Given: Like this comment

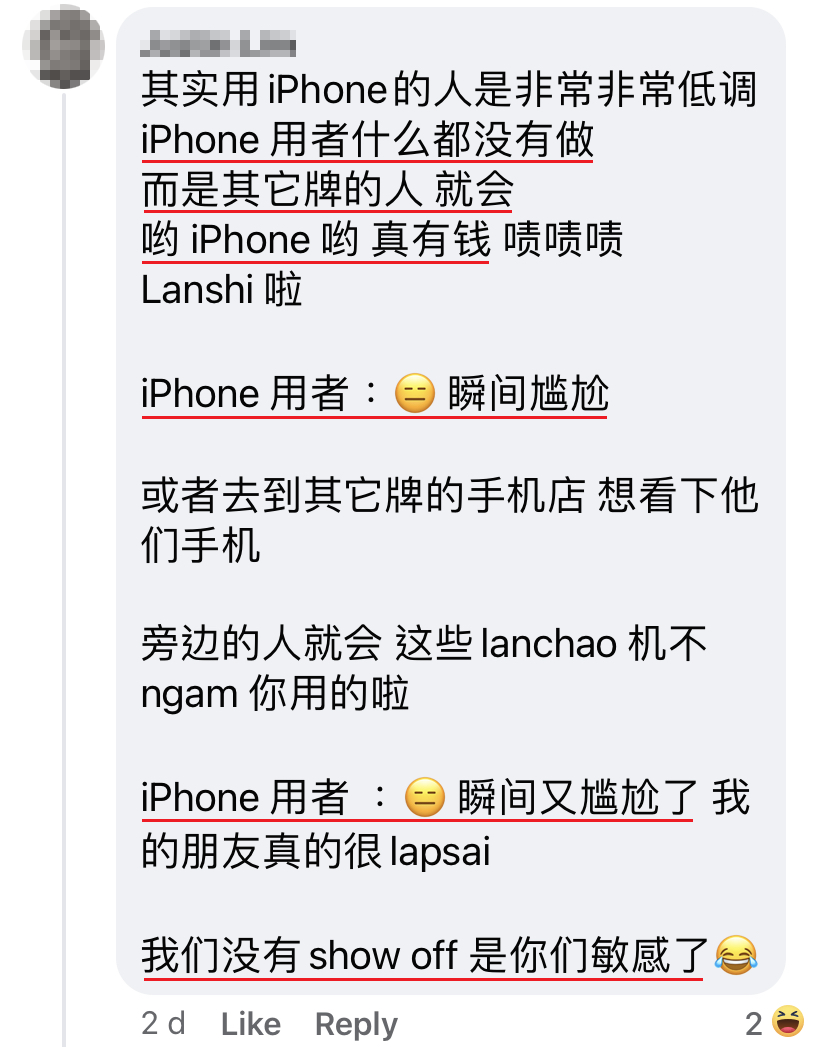Looking at the screenshot, I should pos(250,1024).
